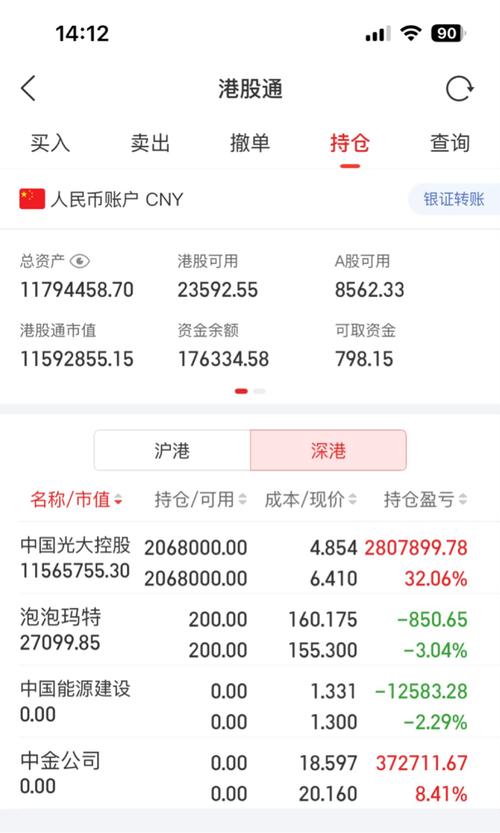This screenshot has width=500, height=833.
Task: Sort holdings by 持仓盈亏
Action: point(425,499)
